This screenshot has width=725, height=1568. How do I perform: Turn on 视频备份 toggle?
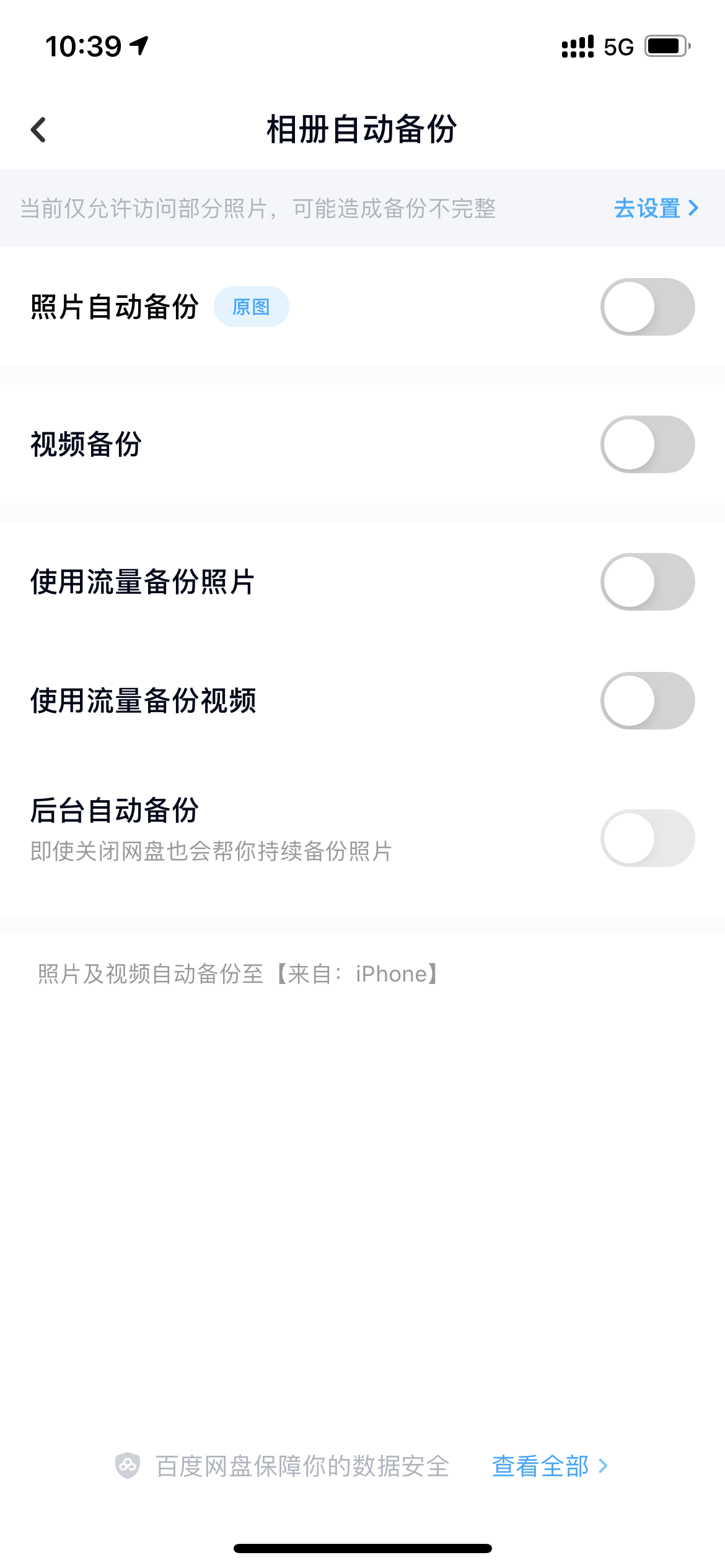[x=647, y=445]
